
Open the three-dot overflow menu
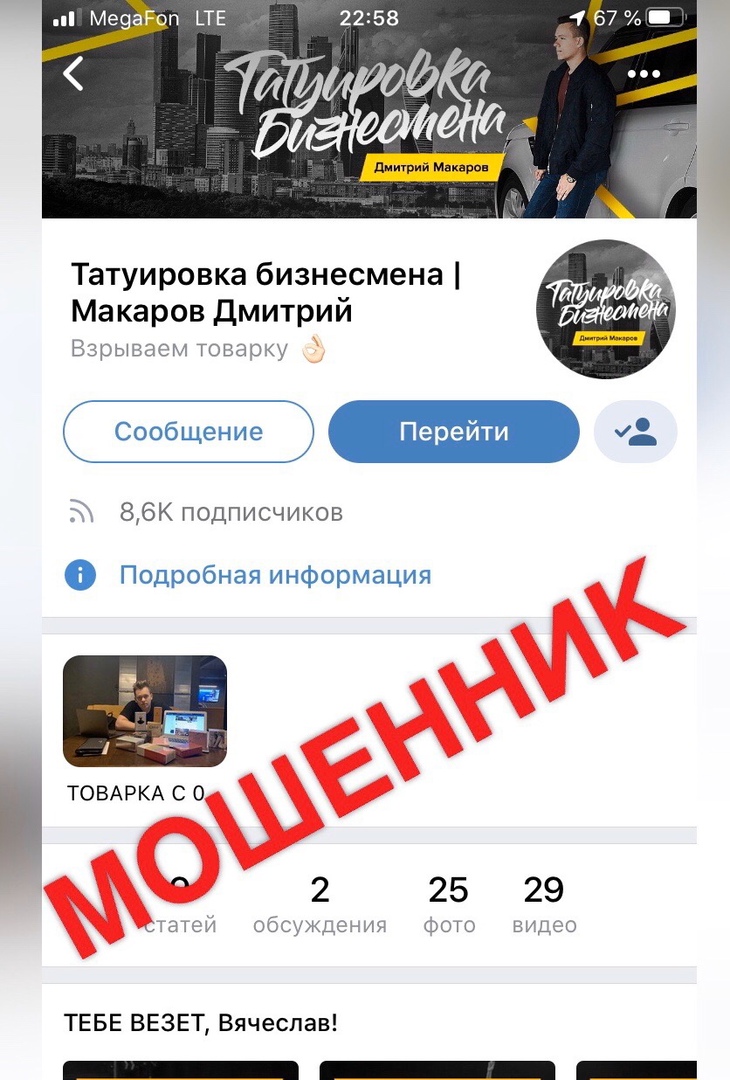click(x=643, y=74)
